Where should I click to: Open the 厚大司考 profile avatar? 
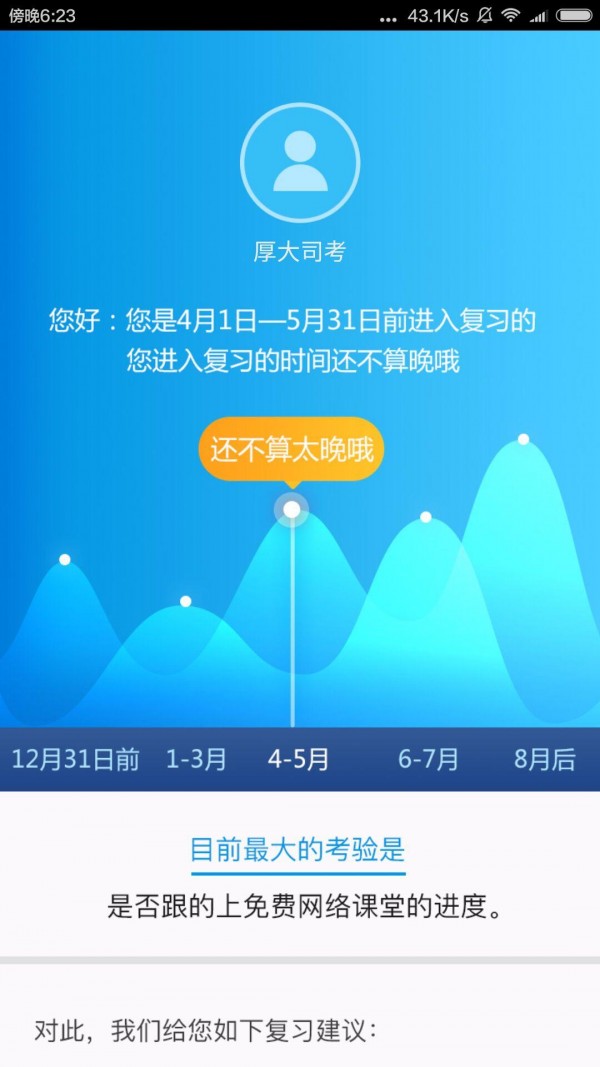(300, 161)
